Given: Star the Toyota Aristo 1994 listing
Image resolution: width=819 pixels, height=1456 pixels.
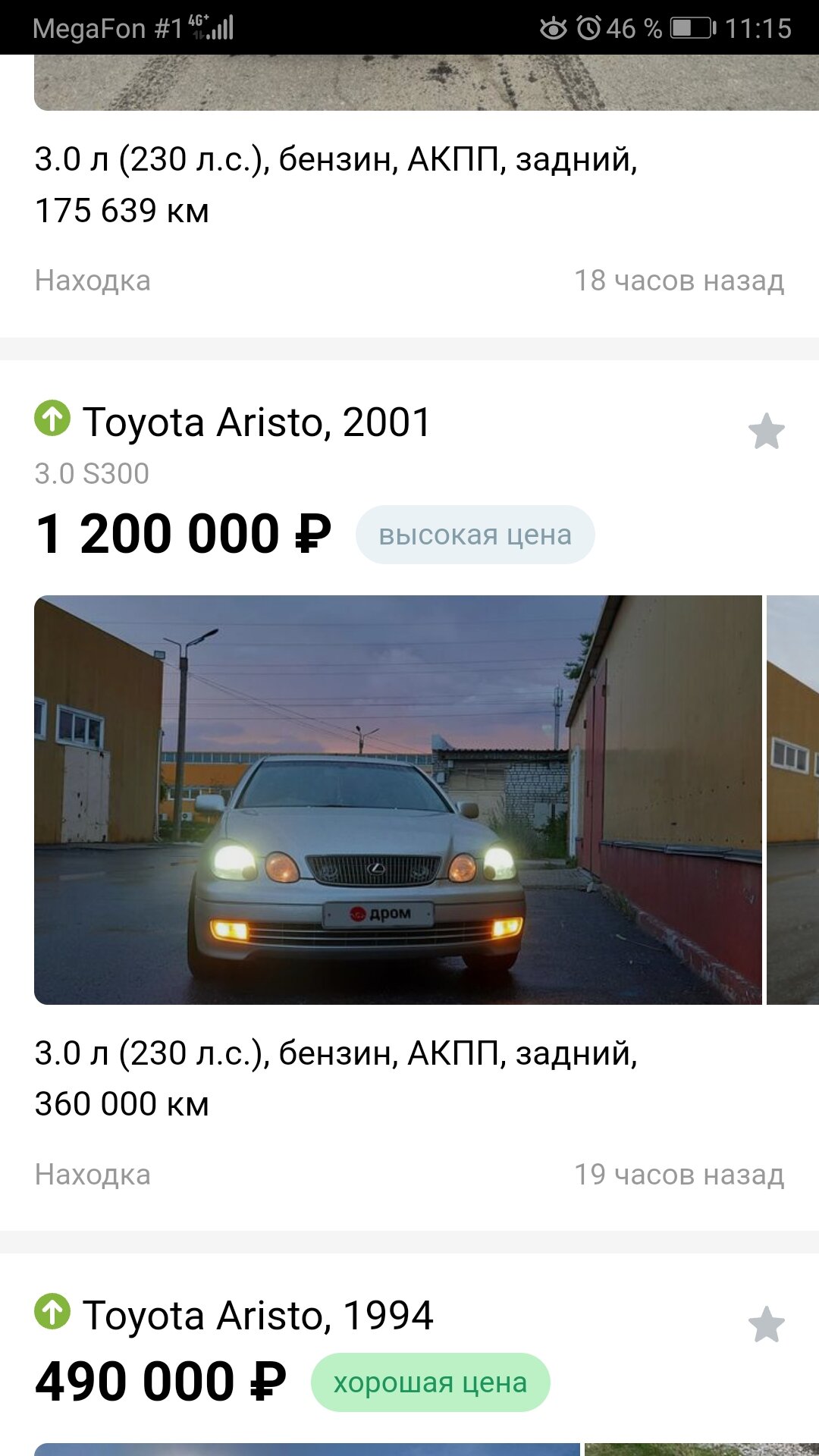Looking at the screenshot, I should pos(766,1325).
